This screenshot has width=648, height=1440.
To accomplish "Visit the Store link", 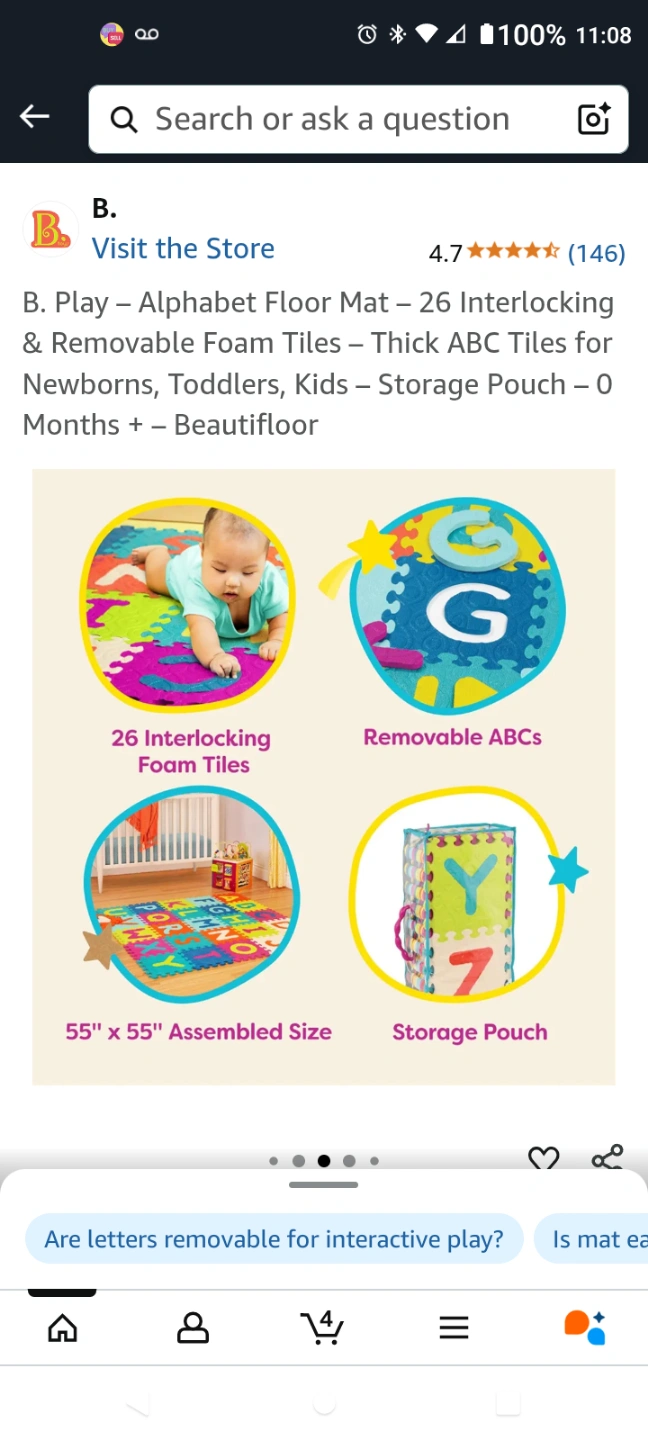I will (183, 248).
